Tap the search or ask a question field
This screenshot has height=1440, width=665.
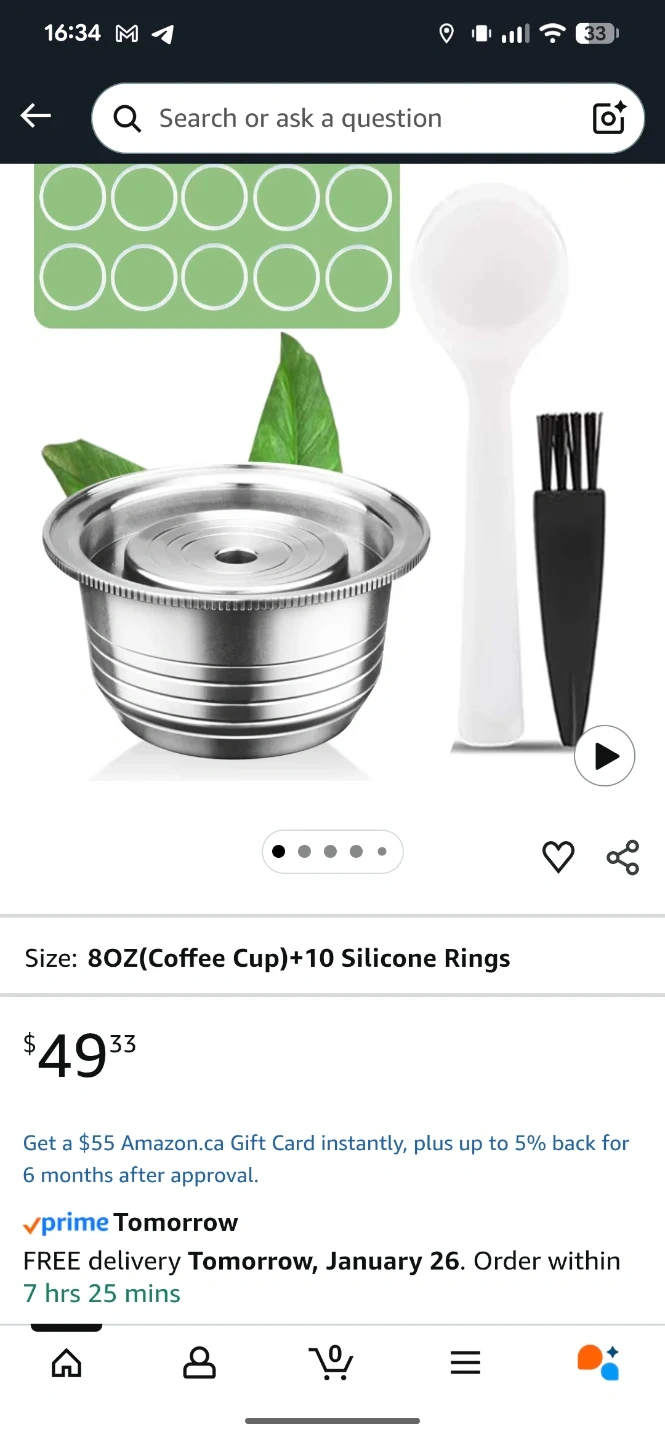[x=340, y=118]
